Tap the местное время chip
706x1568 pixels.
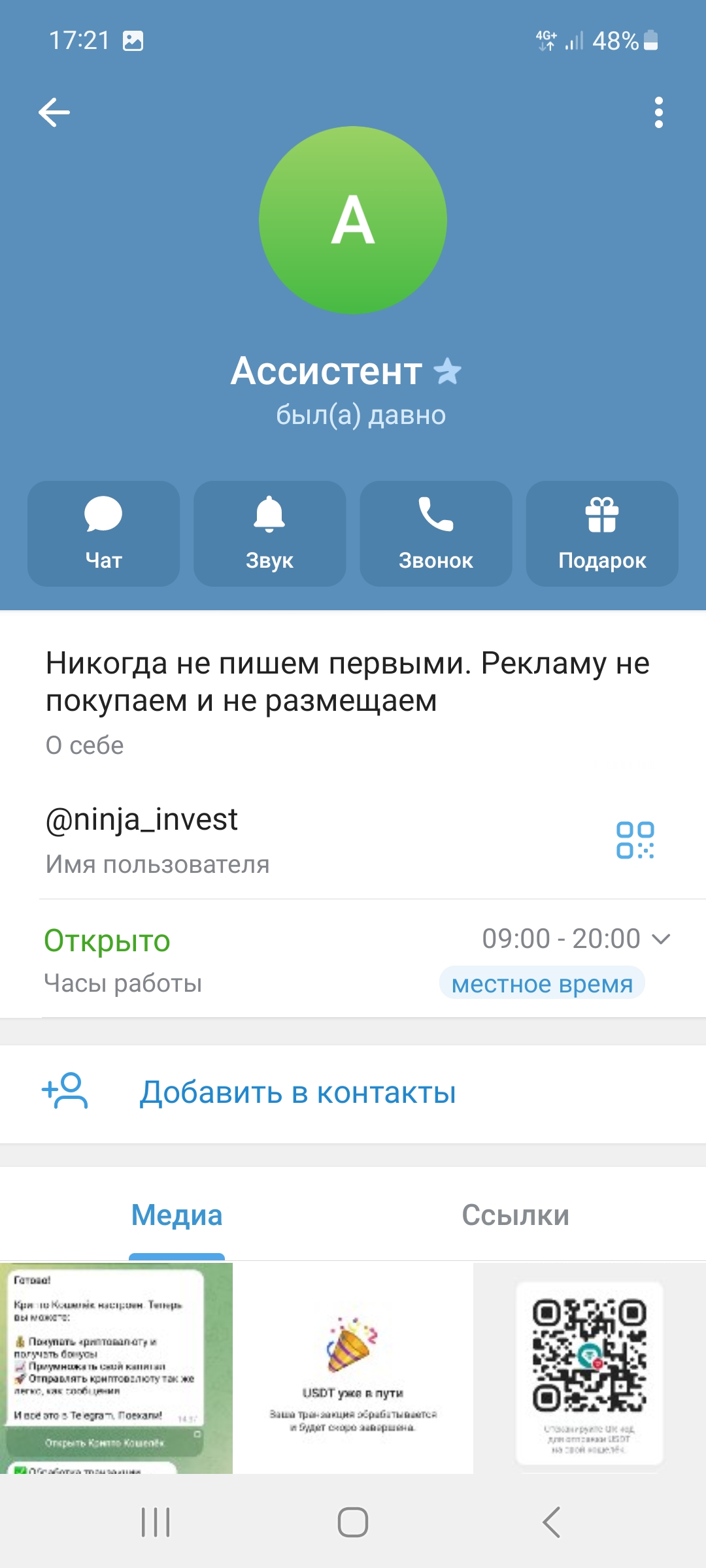click(x=542, y=983)
